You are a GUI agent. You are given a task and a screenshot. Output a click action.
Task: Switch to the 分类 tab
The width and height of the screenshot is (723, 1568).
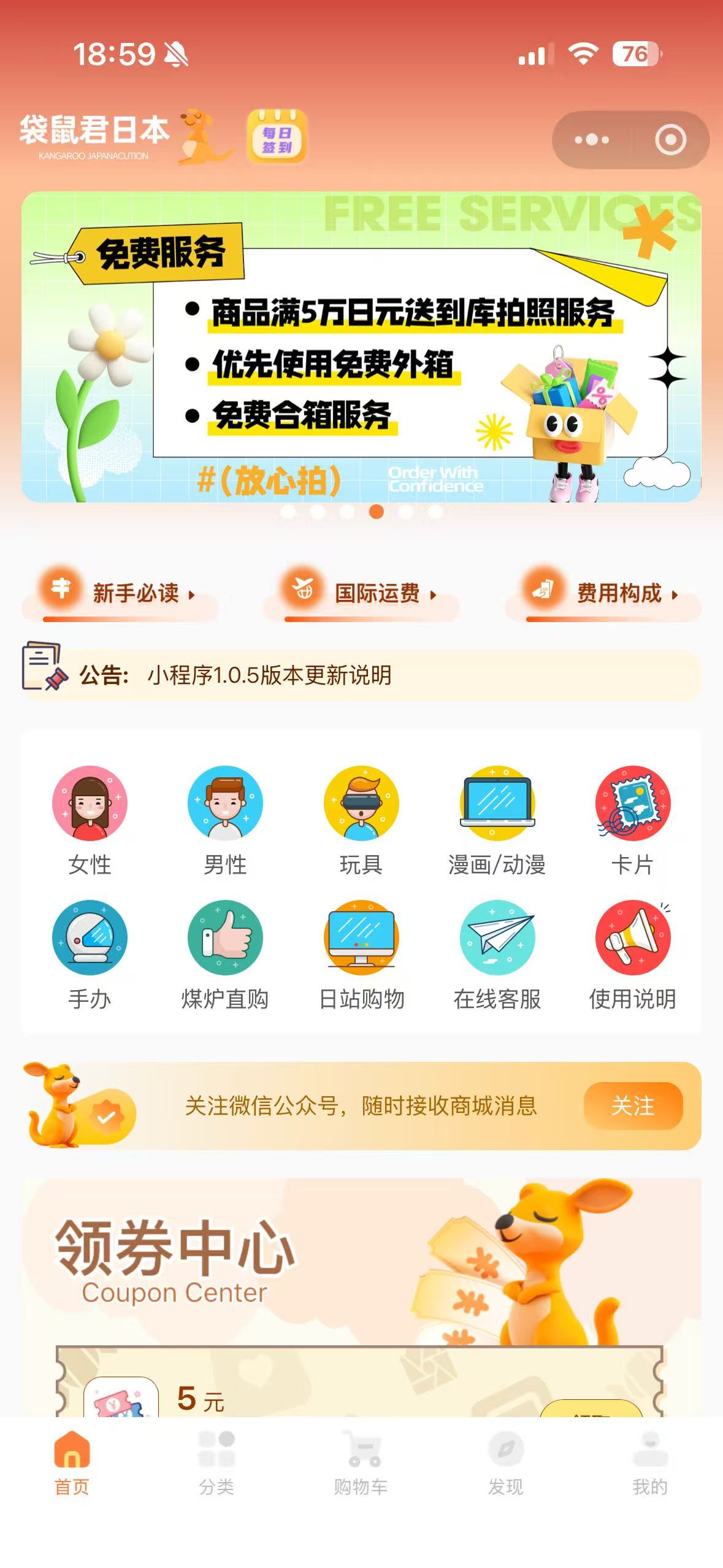pyautogui.click(x=216, y=1462)
